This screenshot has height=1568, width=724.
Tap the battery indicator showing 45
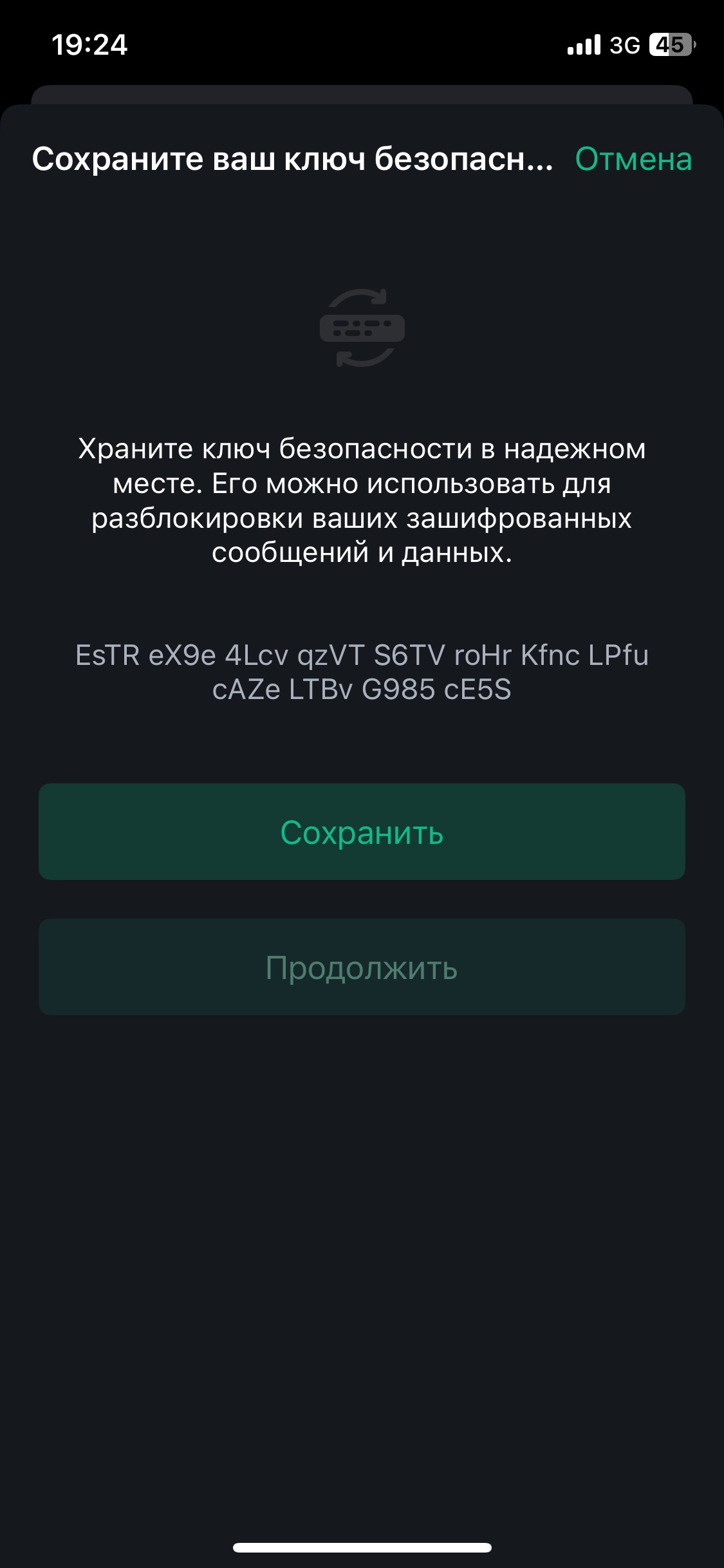tap(669, 44)
